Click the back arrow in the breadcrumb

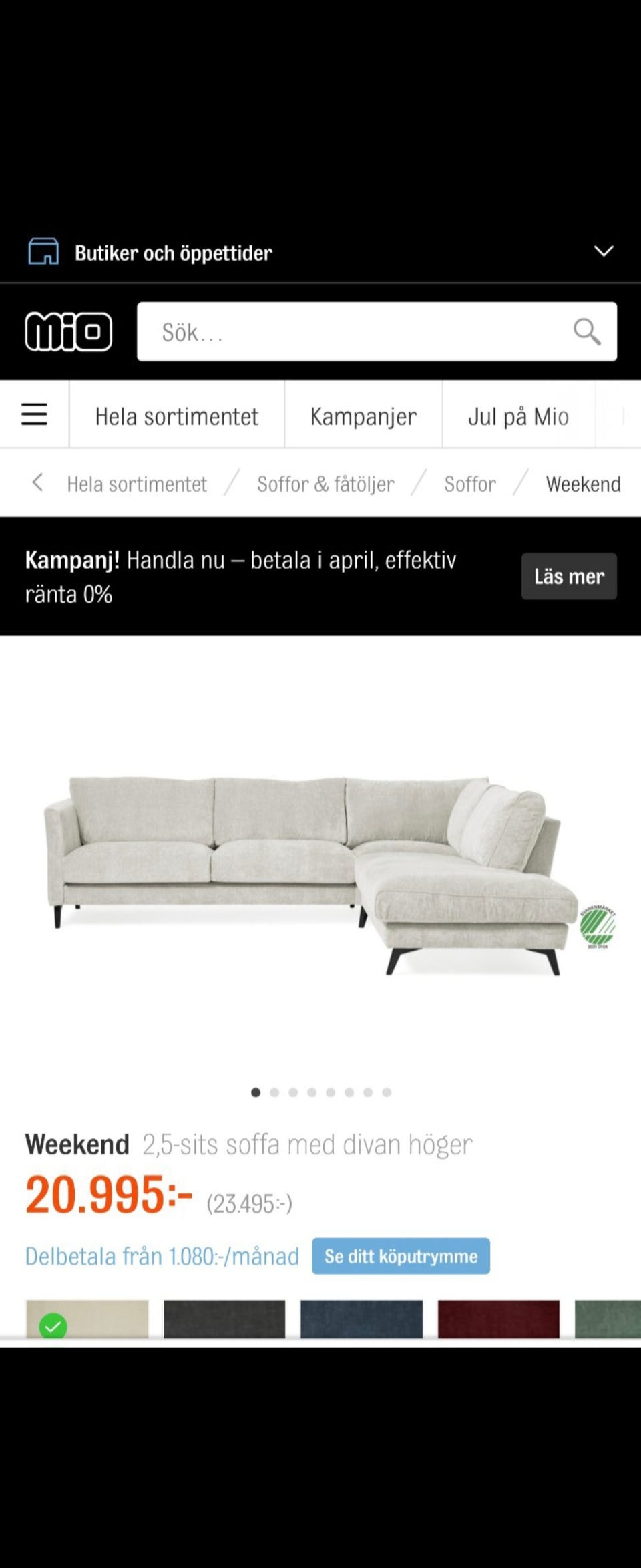[x=38, y=483]
